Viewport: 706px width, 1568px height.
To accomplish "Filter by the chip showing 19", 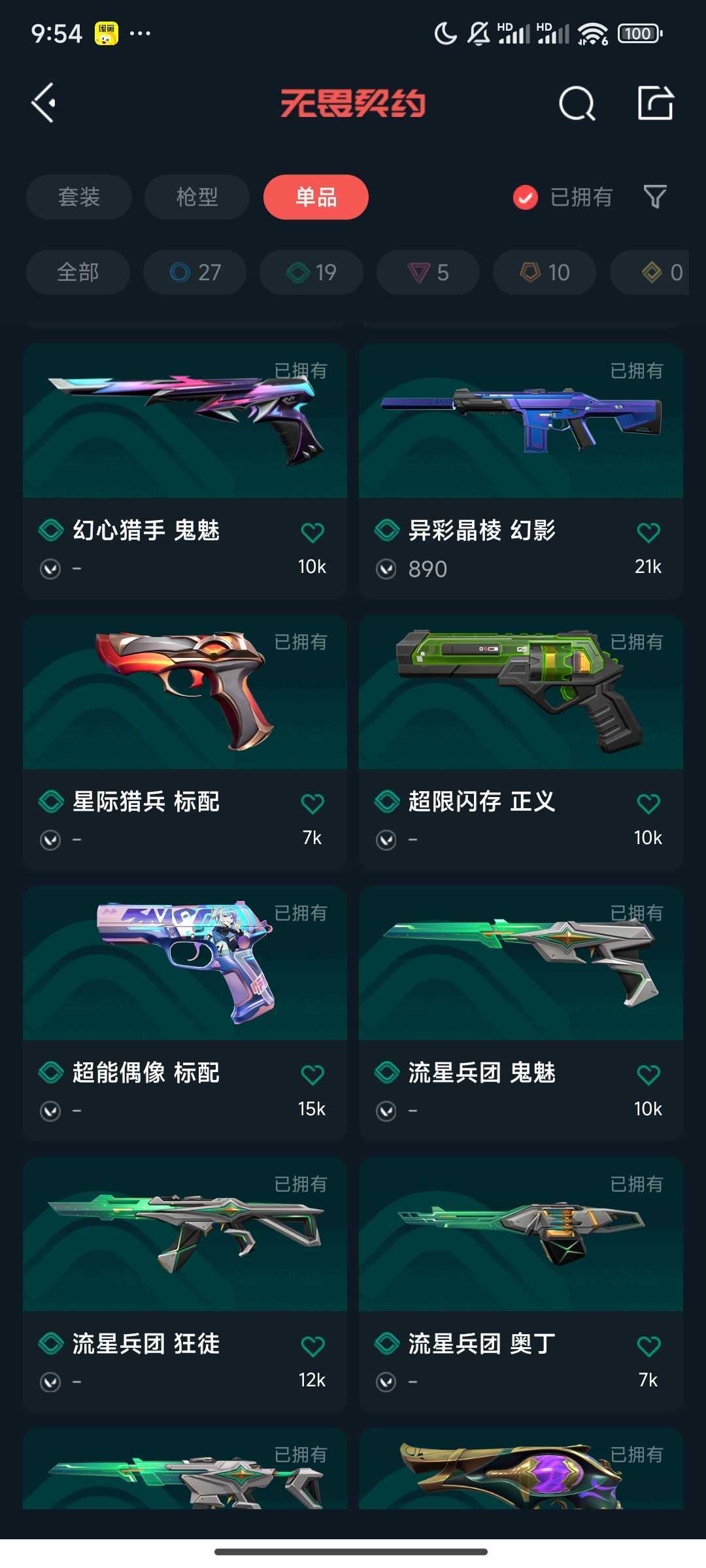I will (311, 272).
